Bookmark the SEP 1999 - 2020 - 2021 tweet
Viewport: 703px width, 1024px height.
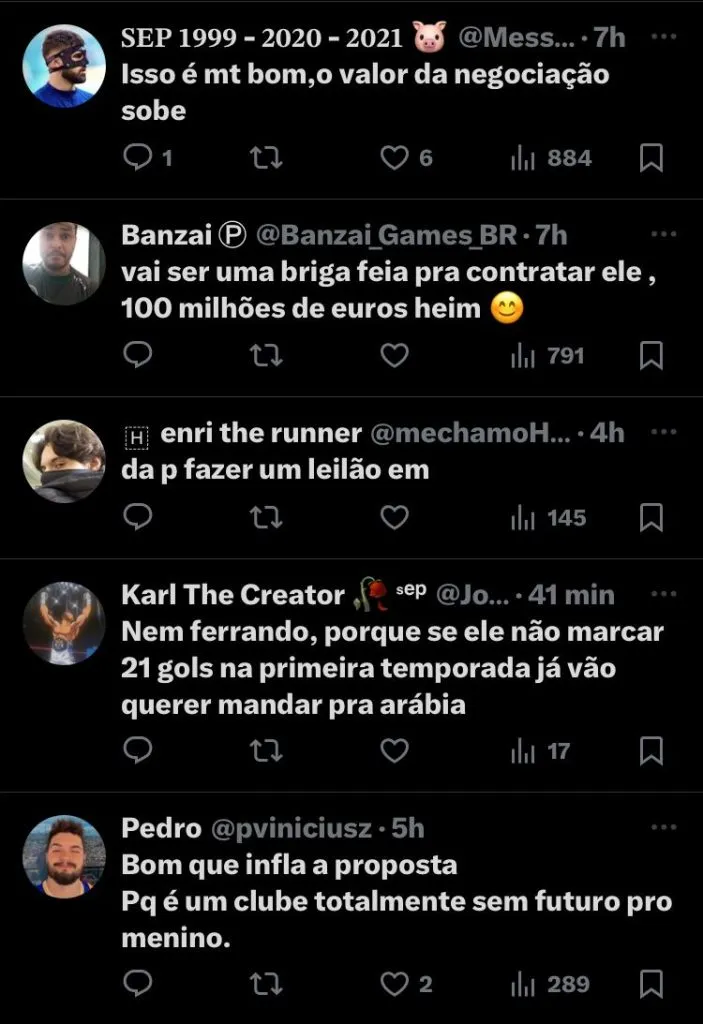pyautogui.click(x=651, y=158)
